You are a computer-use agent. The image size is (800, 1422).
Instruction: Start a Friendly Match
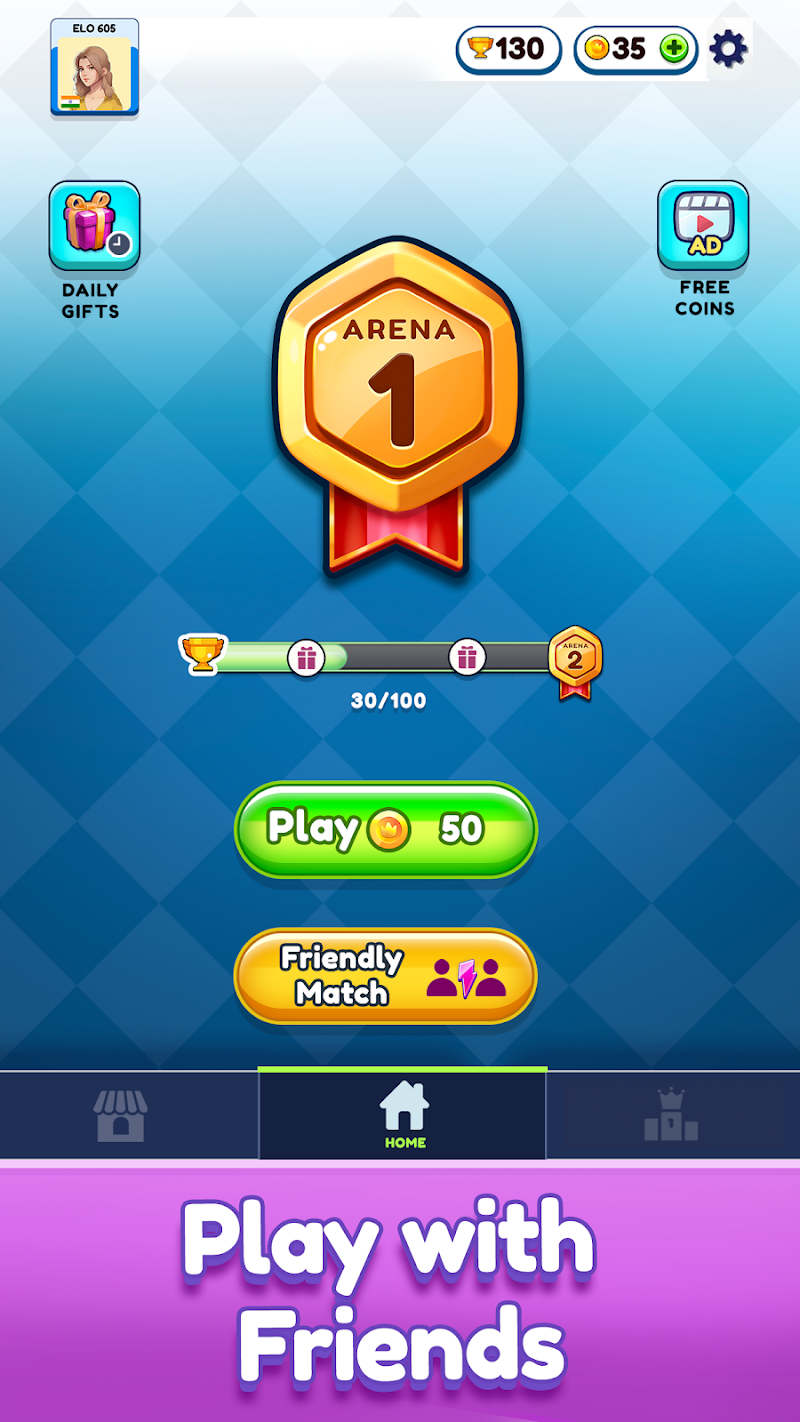(x=386, y=976)
